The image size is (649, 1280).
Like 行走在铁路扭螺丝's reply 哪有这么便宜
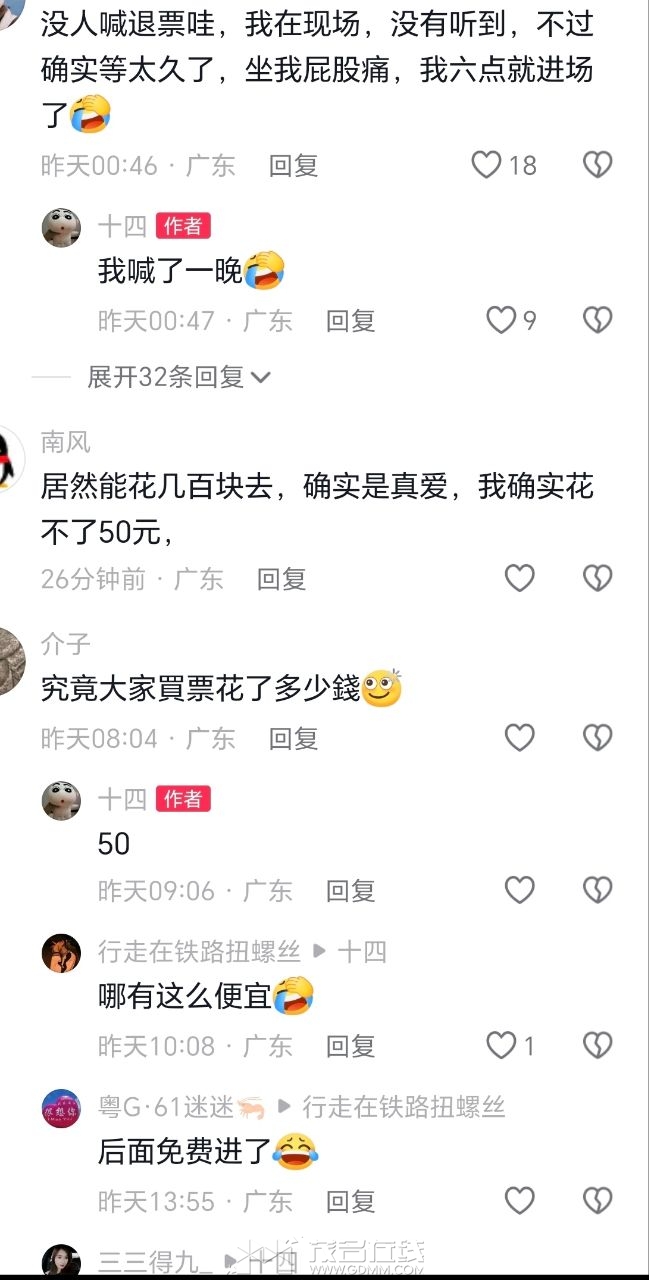pos(501,1046)
